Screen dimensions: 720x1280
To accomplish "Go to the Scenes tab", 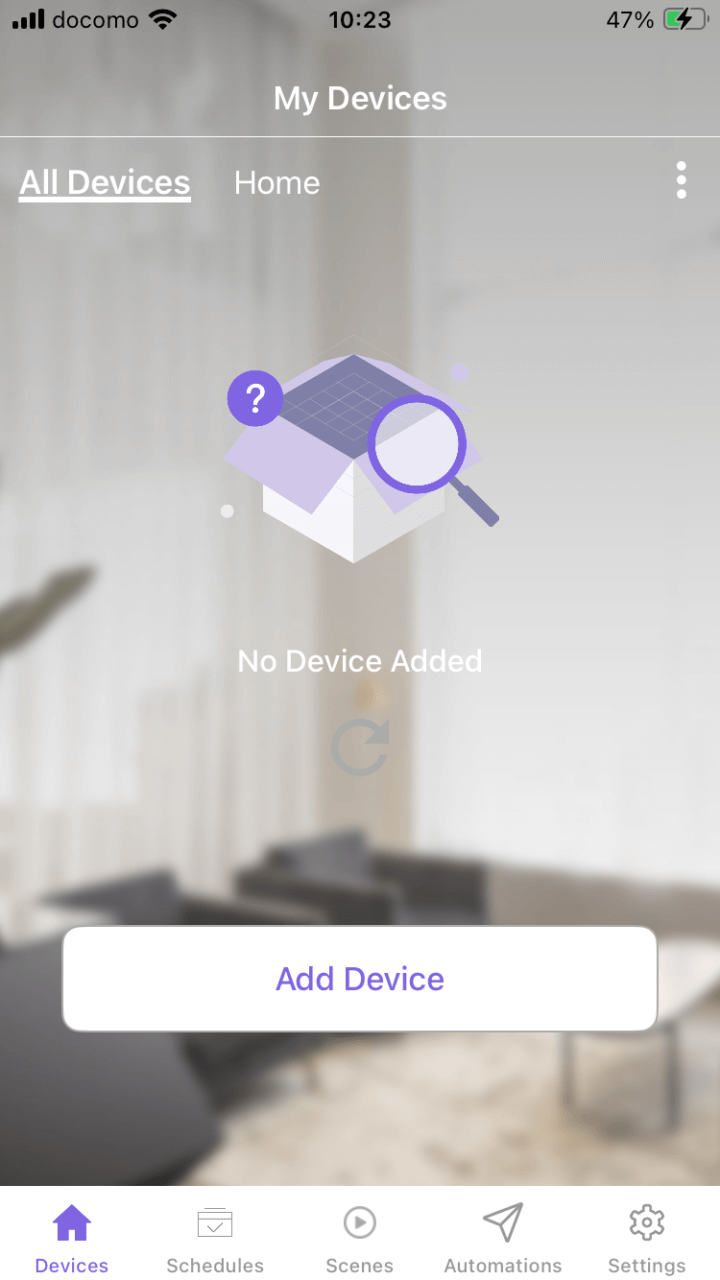I will 359,1238.
